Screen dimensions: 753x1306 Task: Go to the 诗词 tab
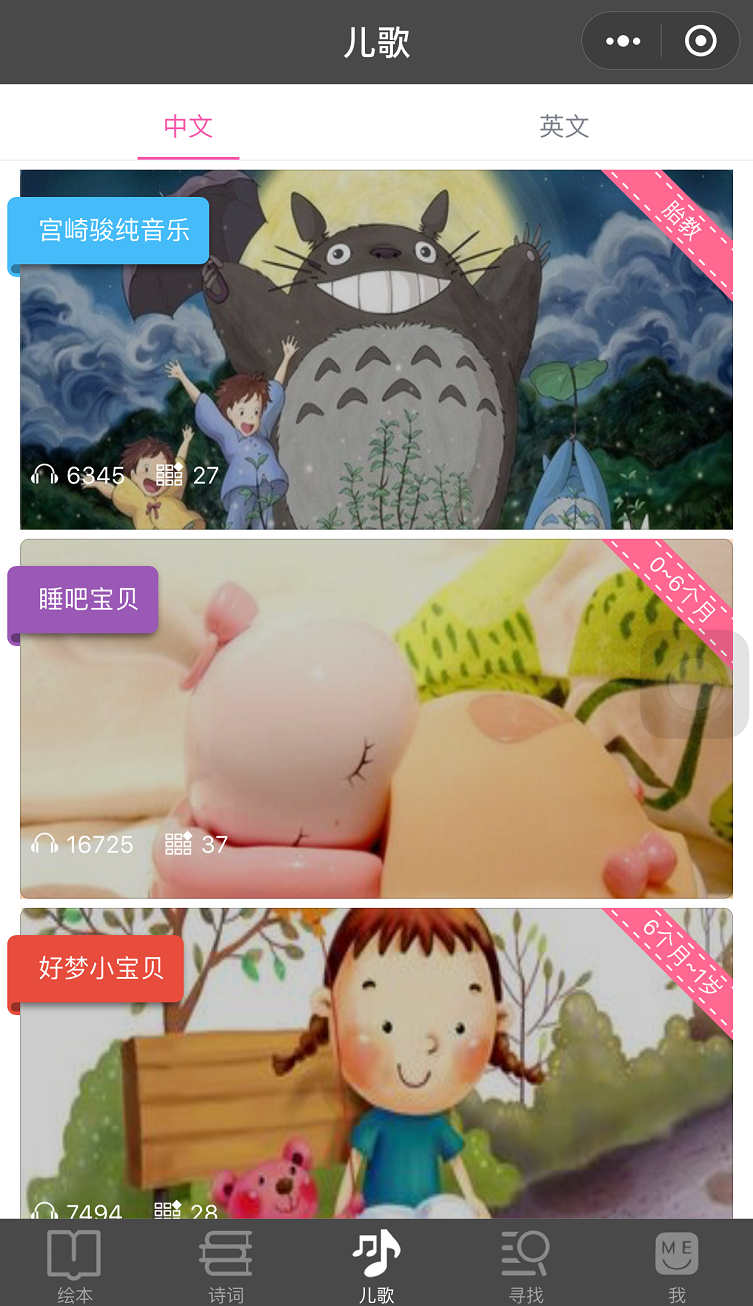click(226, 1265)
